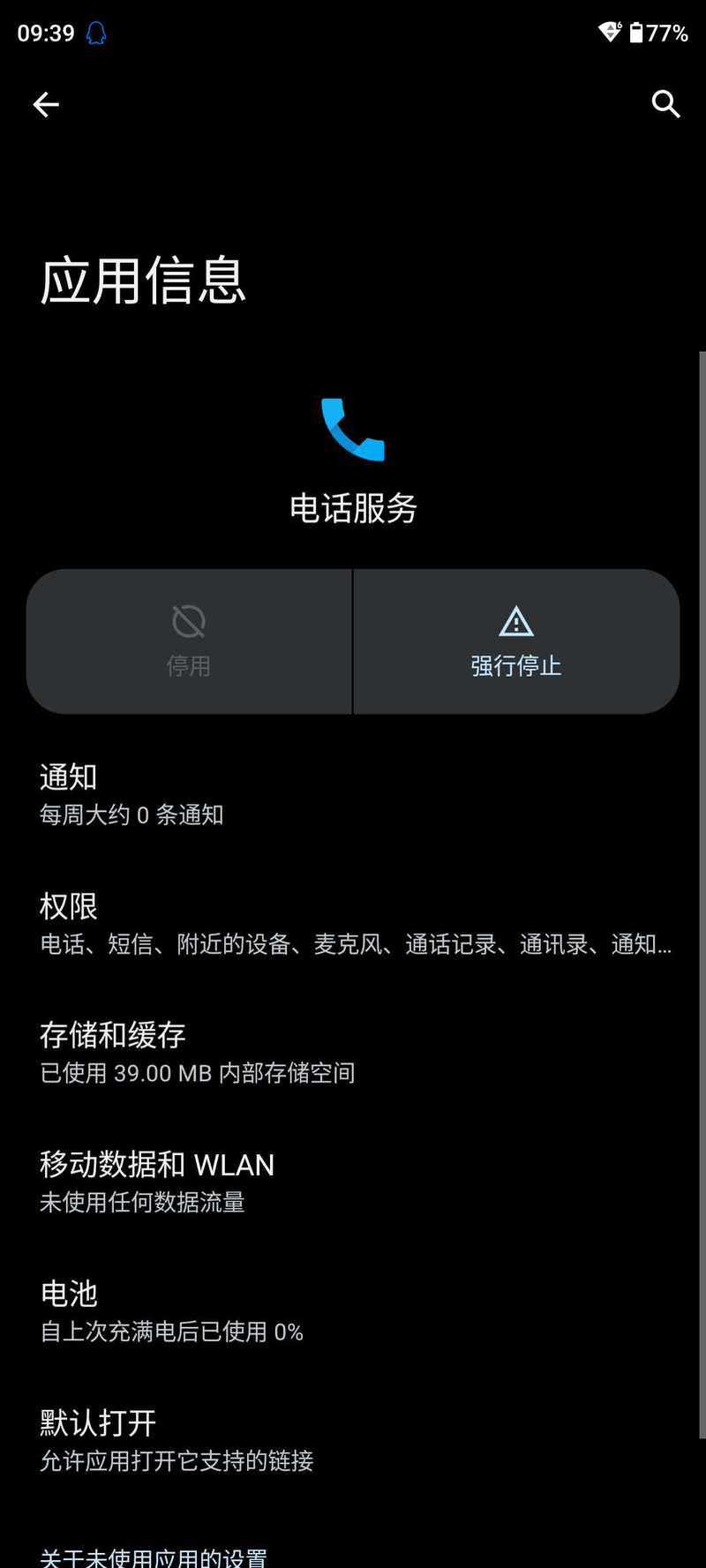The width and height of the screenshot is (706, 1568).
Task: Open 存储和缓存 (storage and cache)
Action: [x=353, y=1053]
